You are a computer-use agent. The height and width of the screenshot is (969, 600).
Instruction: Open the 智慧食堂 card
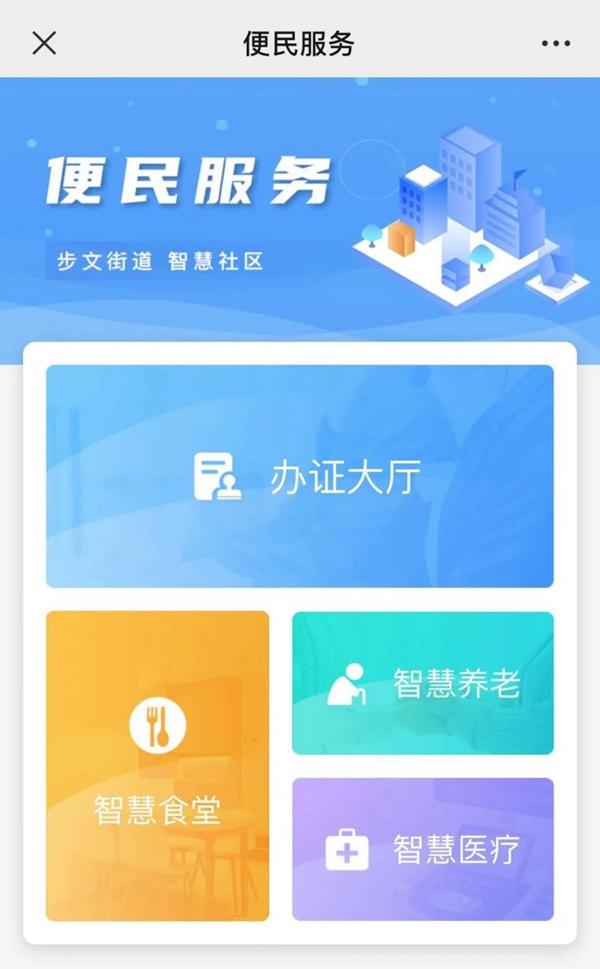click(157, 765)
